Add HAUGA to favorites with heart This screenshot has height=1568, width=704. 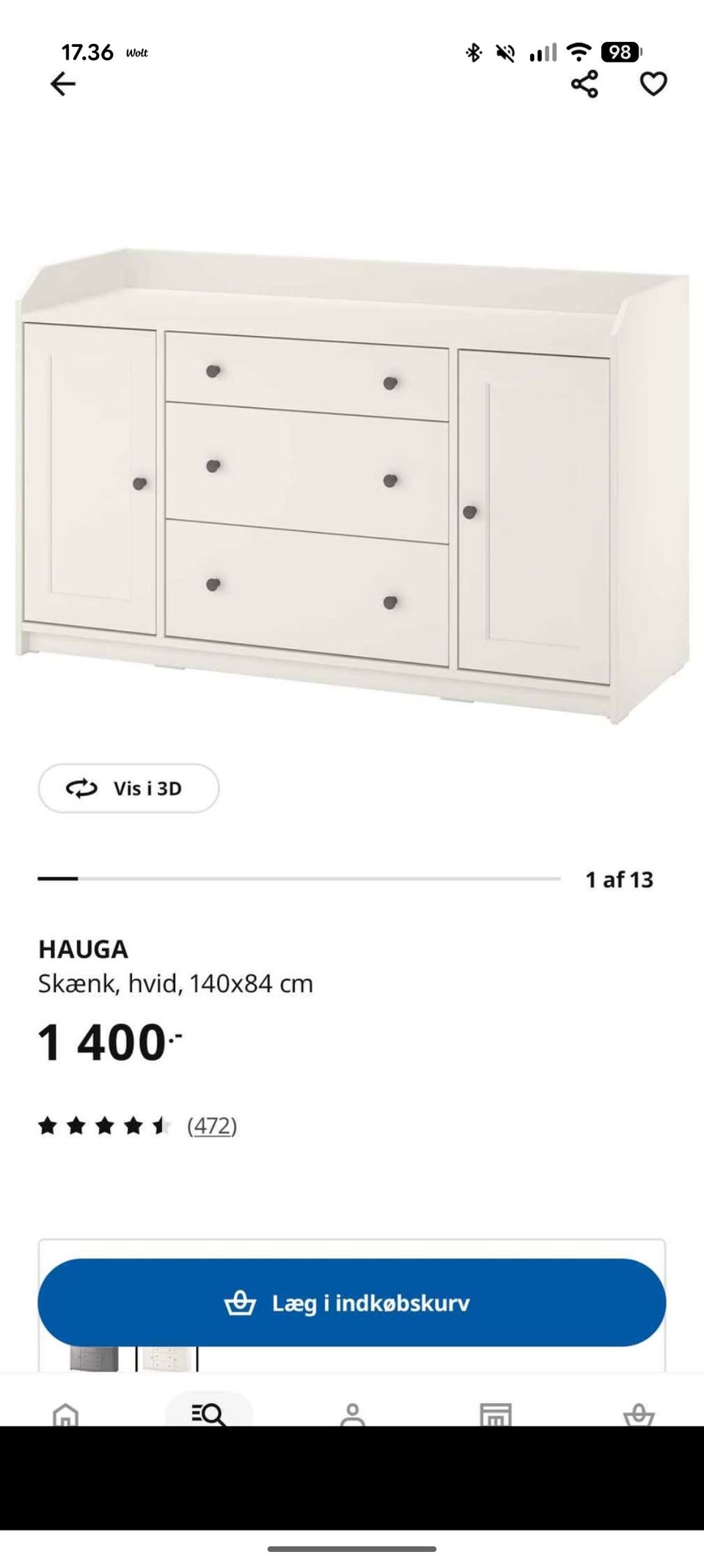[x=653, y=84]
